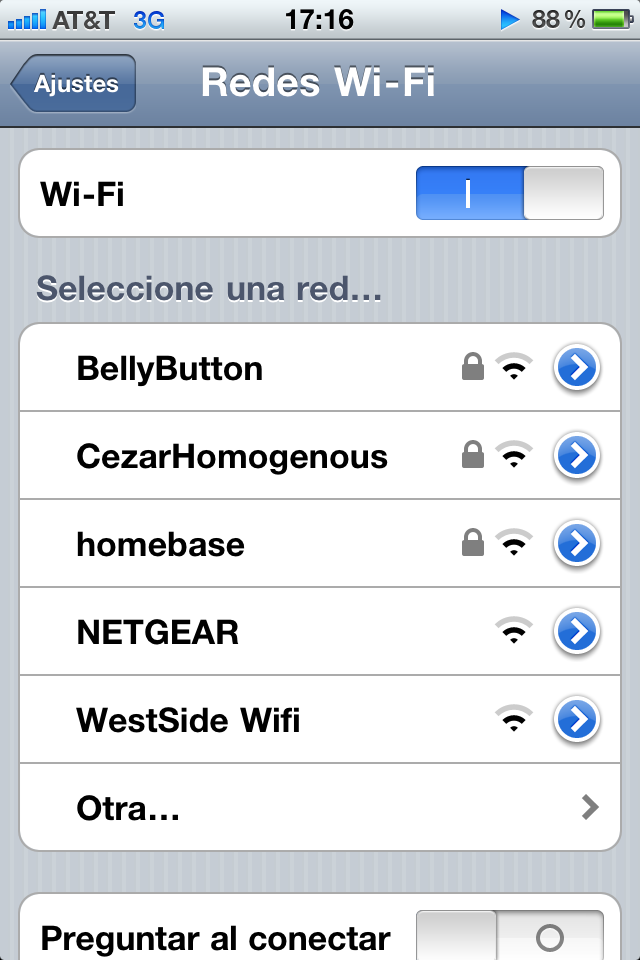The image size is (640, 960).
Task: Connect to the NETGEAR network
Action: pos(158,633)
